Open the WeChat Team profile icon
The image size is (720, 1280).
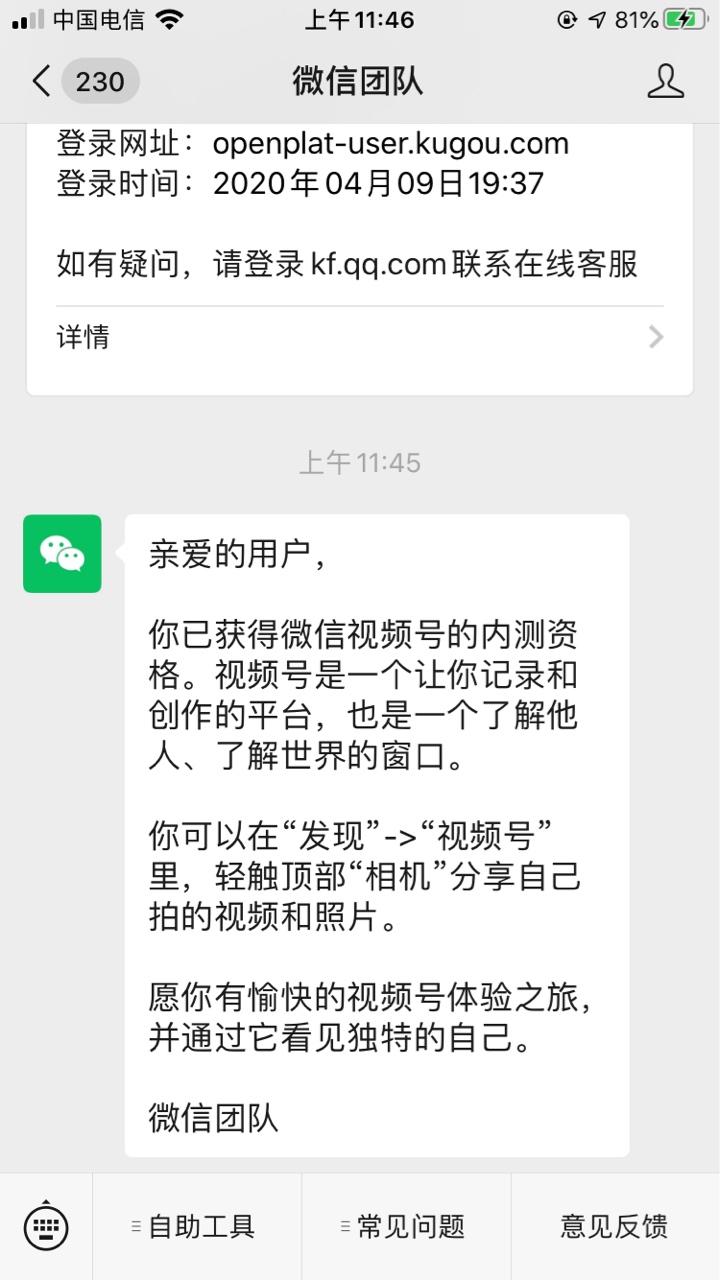click(665, 81)
